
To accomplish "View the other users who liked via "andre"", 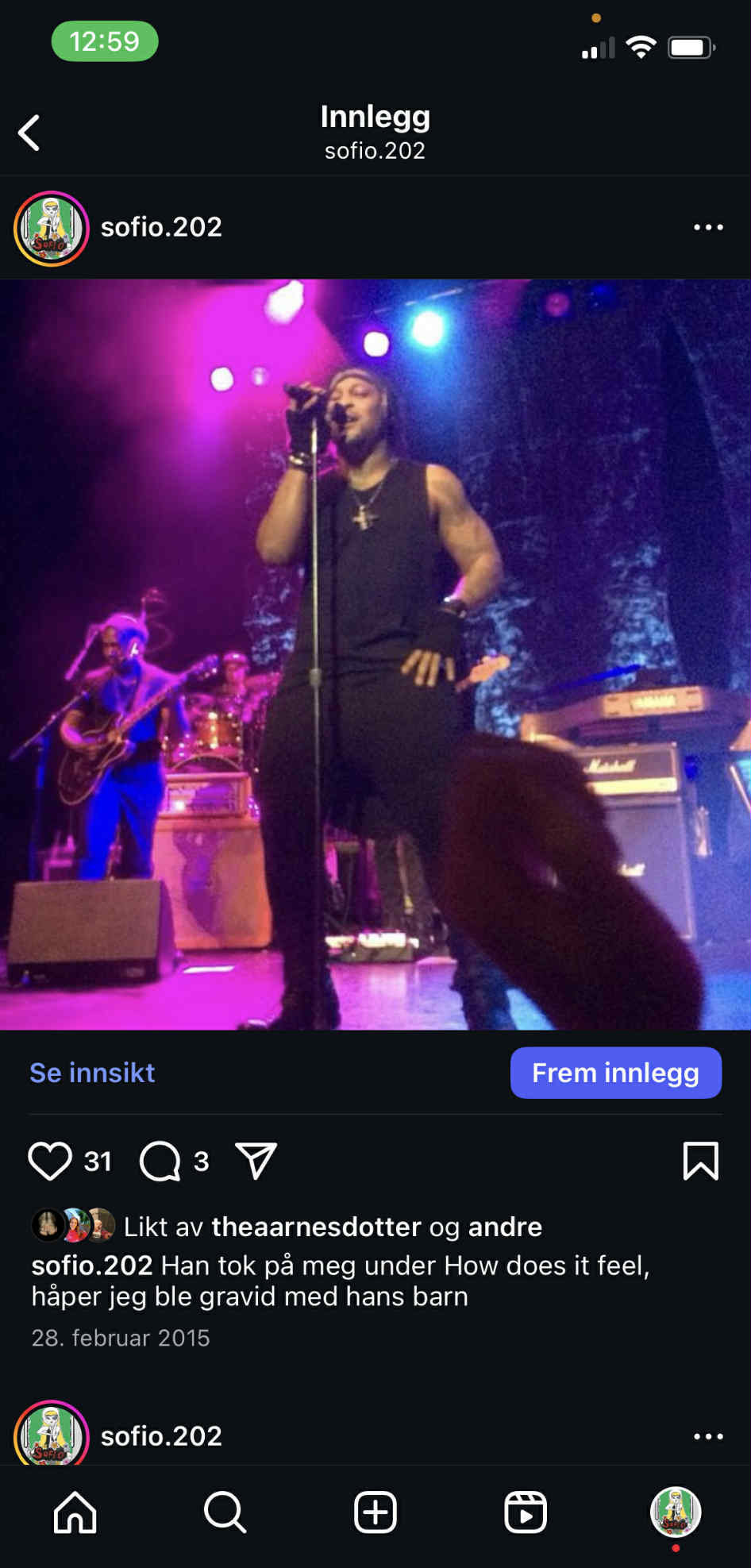I will (x=505, y=1227).
